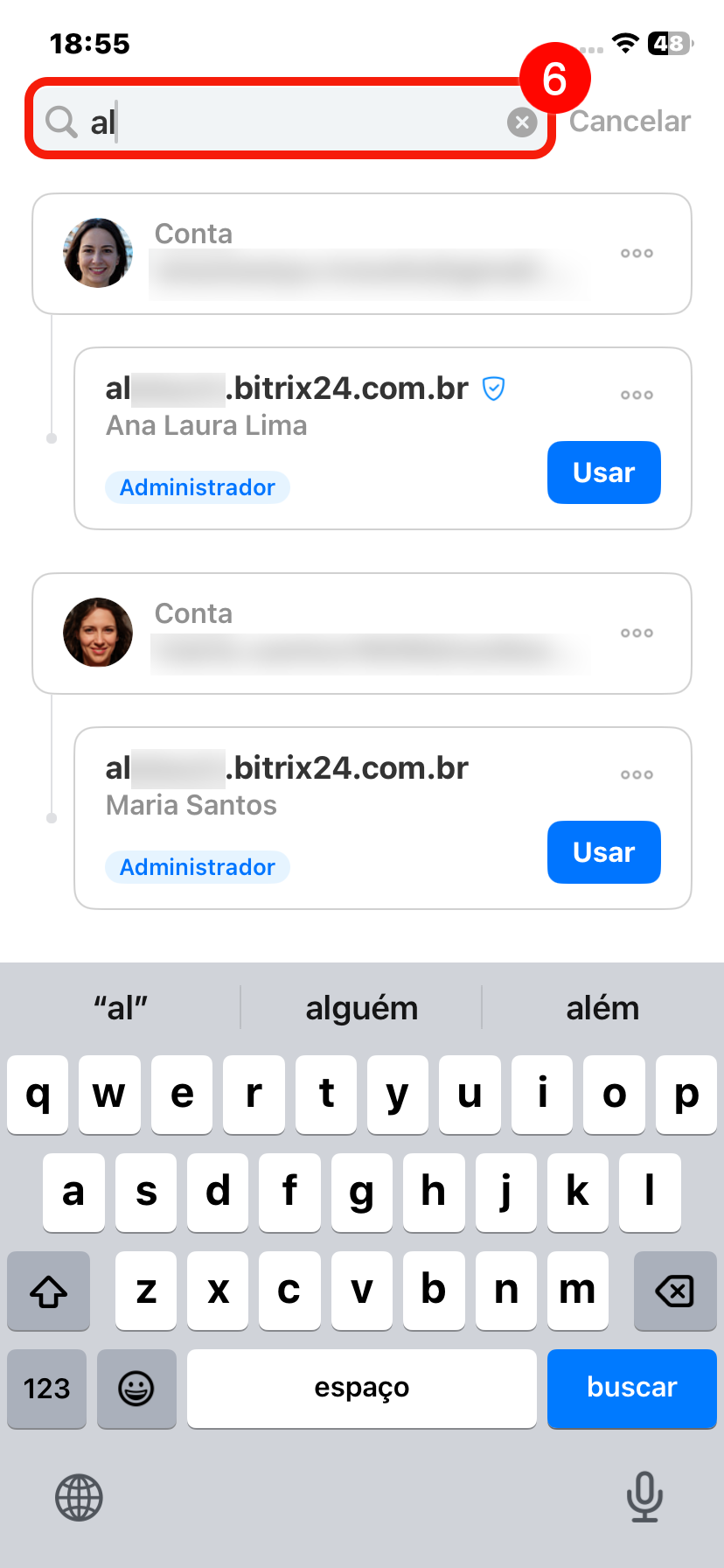Delete a character with backspace key
Screen dimensions: 724x1568
coord(674,1291)
